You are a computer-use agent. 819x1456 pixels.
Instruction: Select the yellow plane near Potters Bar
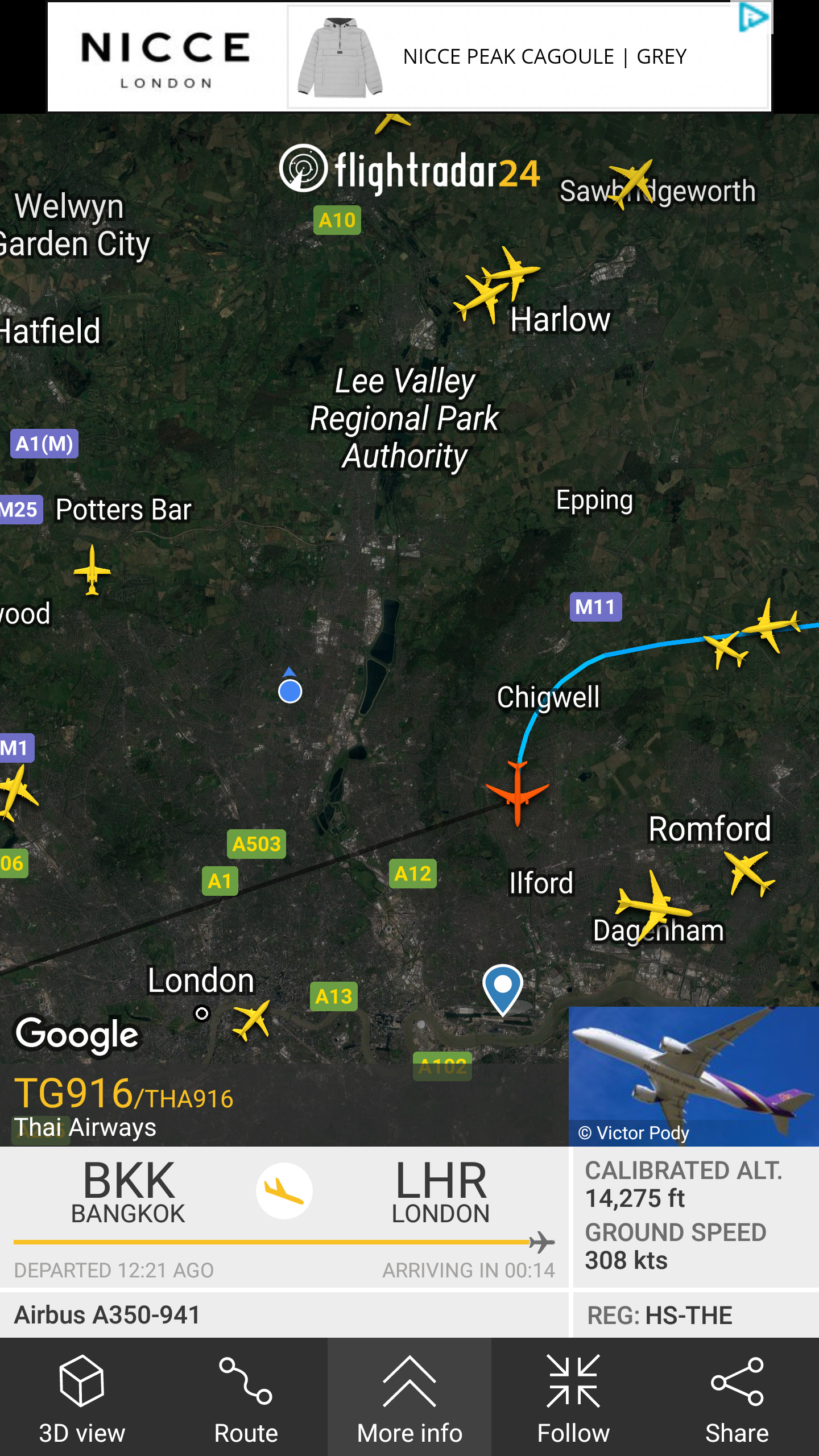[x=92, y=570]
